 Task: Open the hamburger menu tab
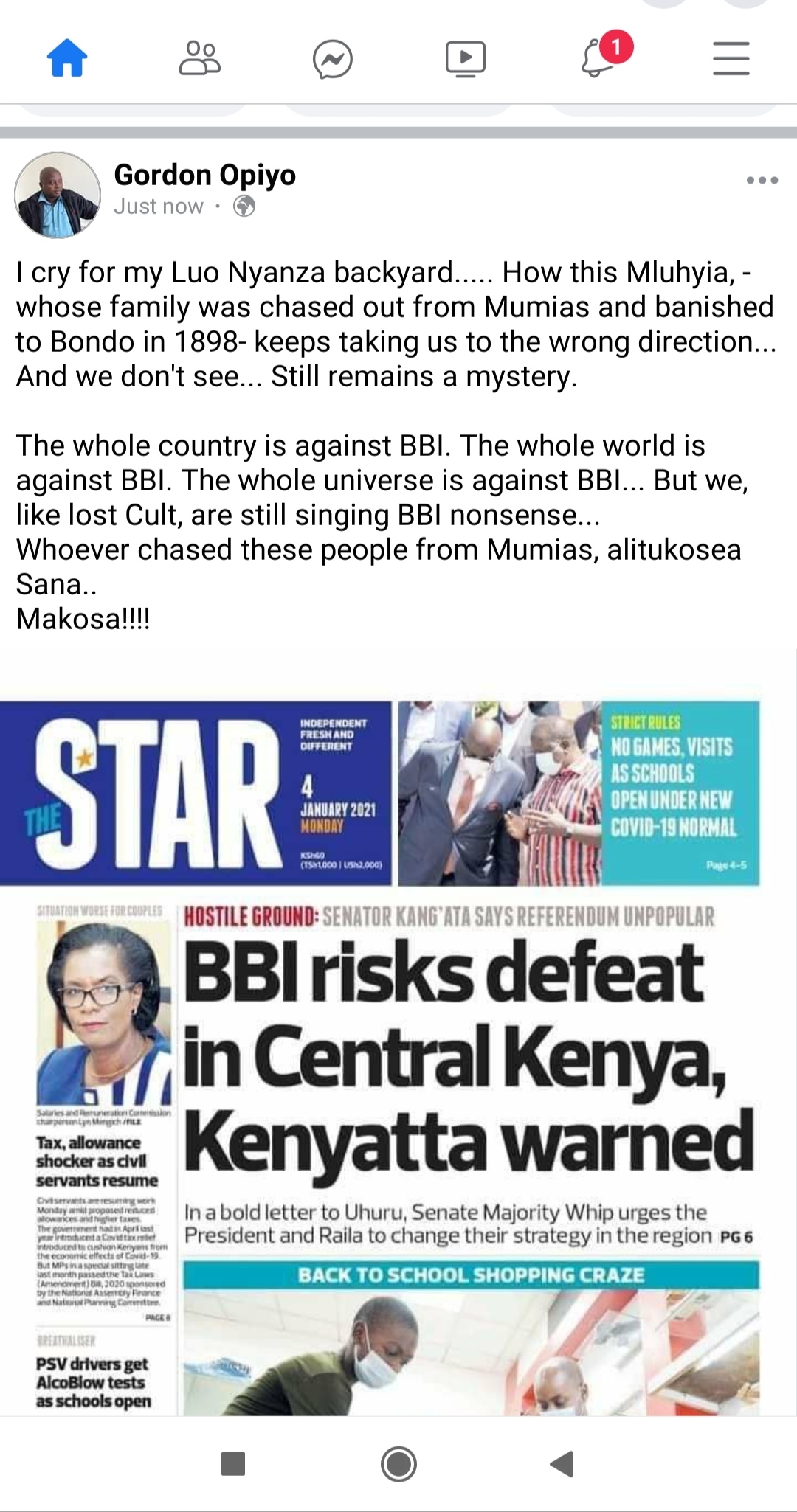click(x=731, y=59)
